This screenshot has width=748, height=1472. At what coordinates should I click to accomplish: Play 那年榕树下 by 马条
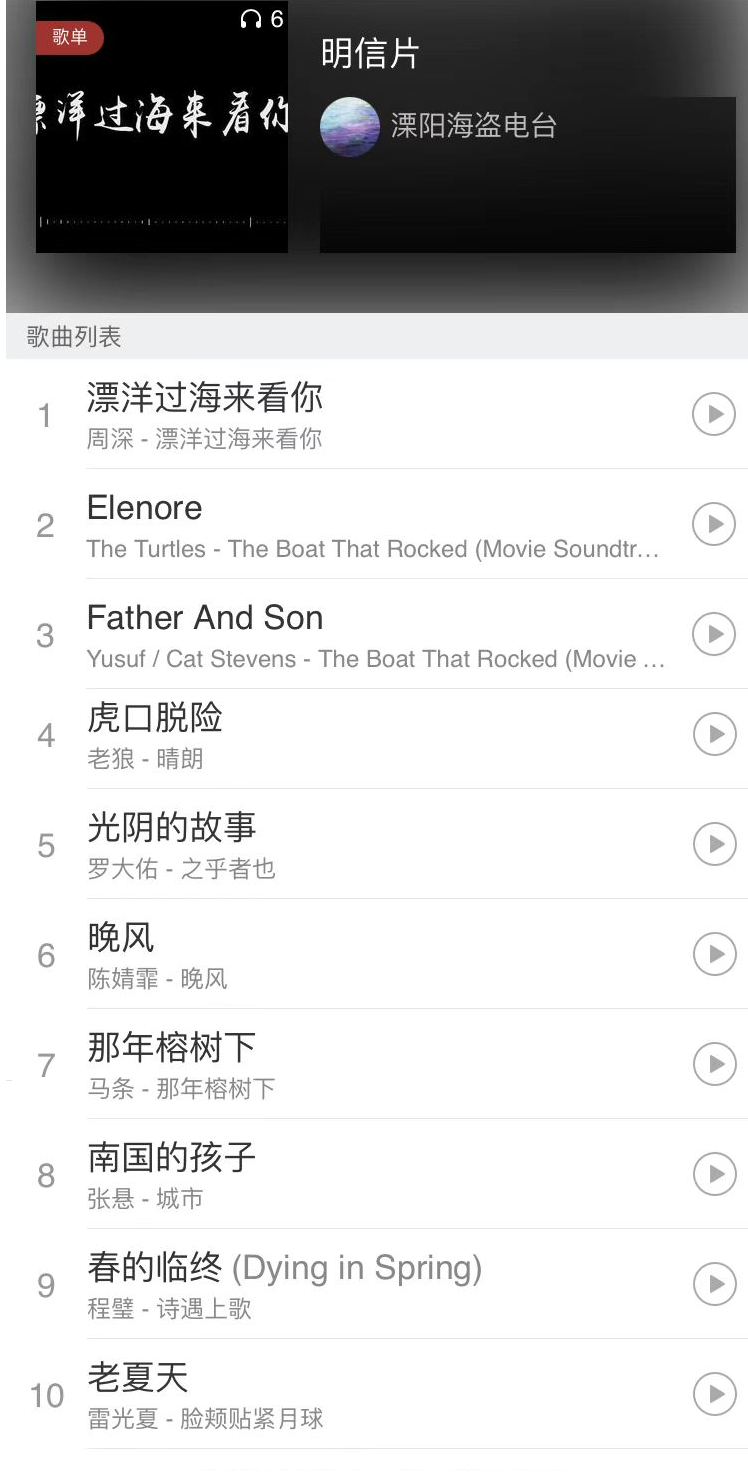[713, 1064]
